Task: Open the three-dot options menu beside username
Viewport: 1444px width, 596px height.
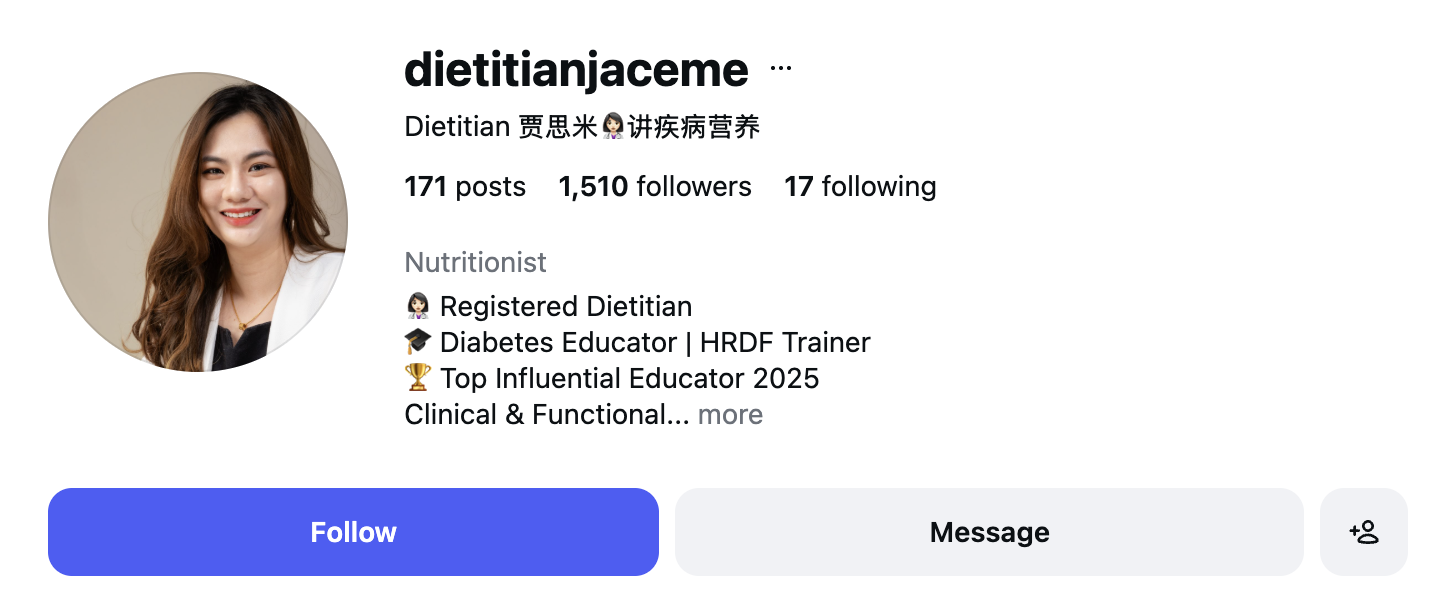Action: (781, 69)
